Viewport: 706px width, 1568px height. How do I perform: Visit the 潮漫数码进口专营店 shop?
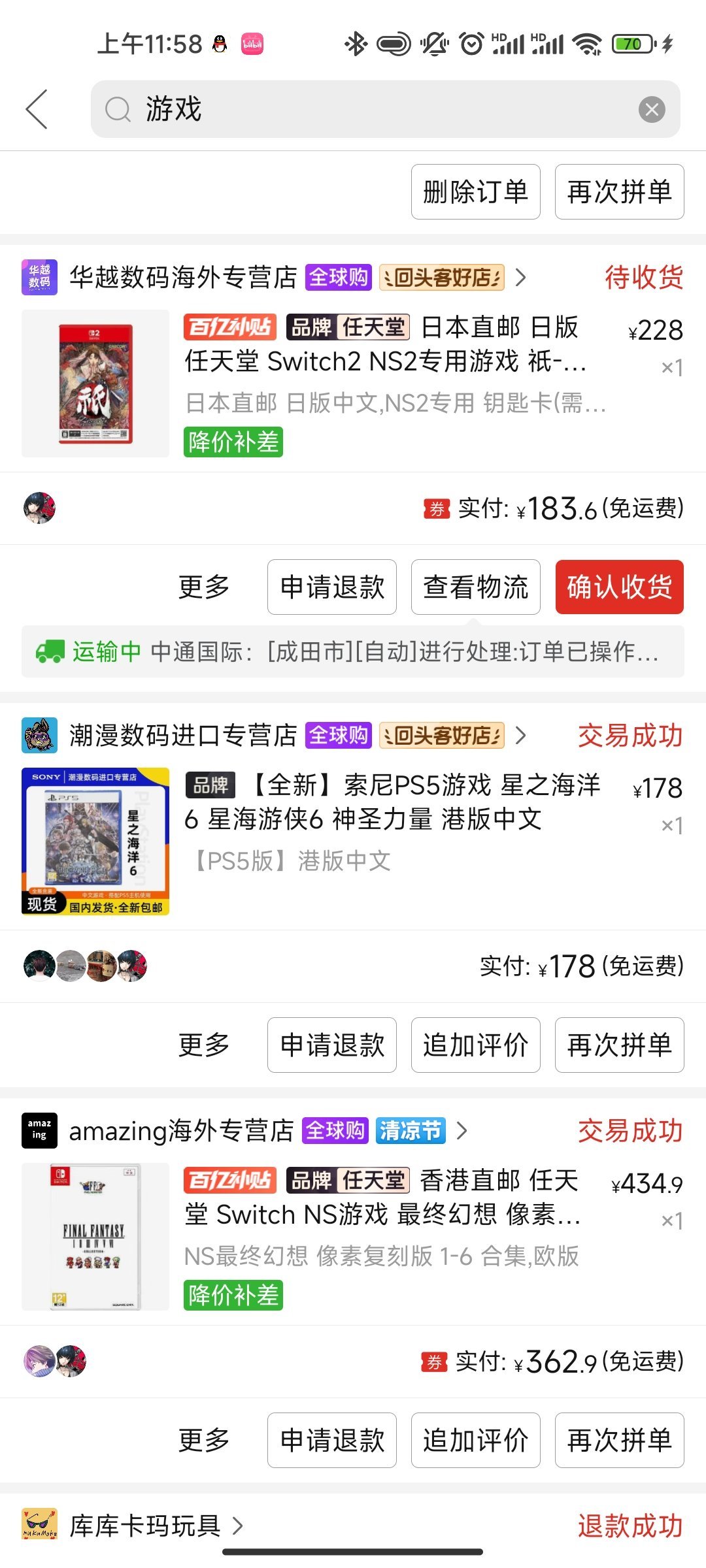[x=183, y=736]
